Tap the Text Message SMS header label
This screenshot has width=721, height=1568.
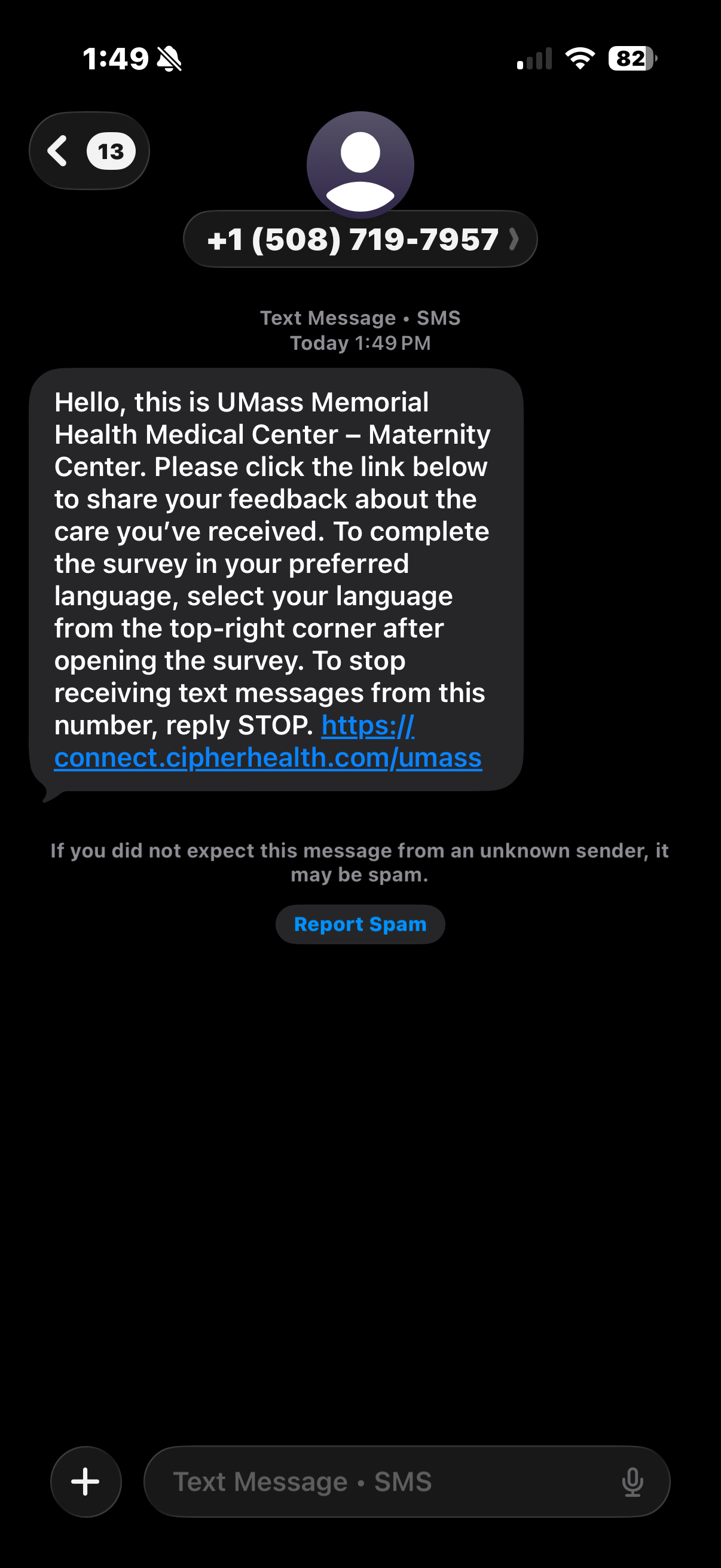(360, 317)
